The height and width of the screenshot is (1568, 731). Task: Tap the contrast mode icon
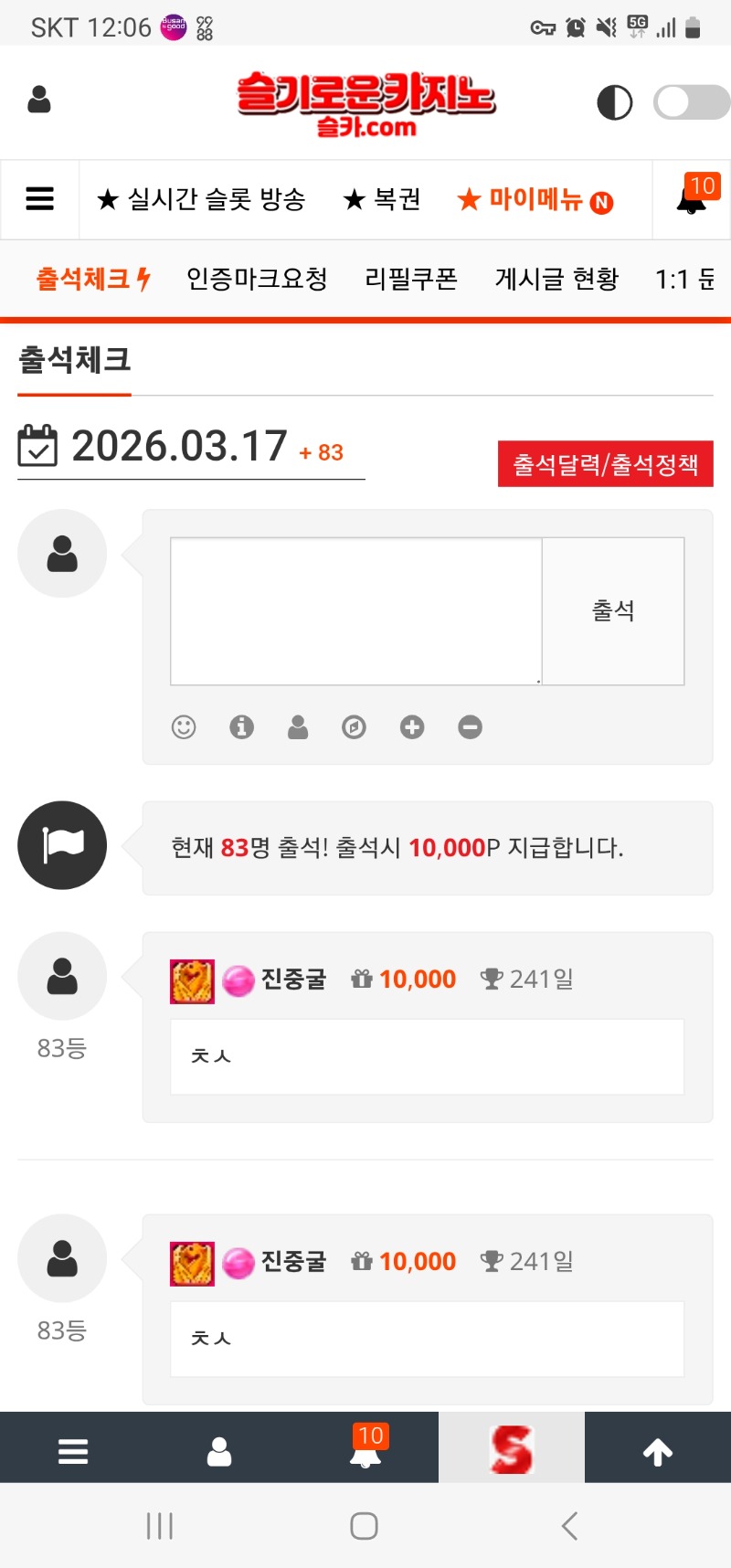[x=614, y=102]
